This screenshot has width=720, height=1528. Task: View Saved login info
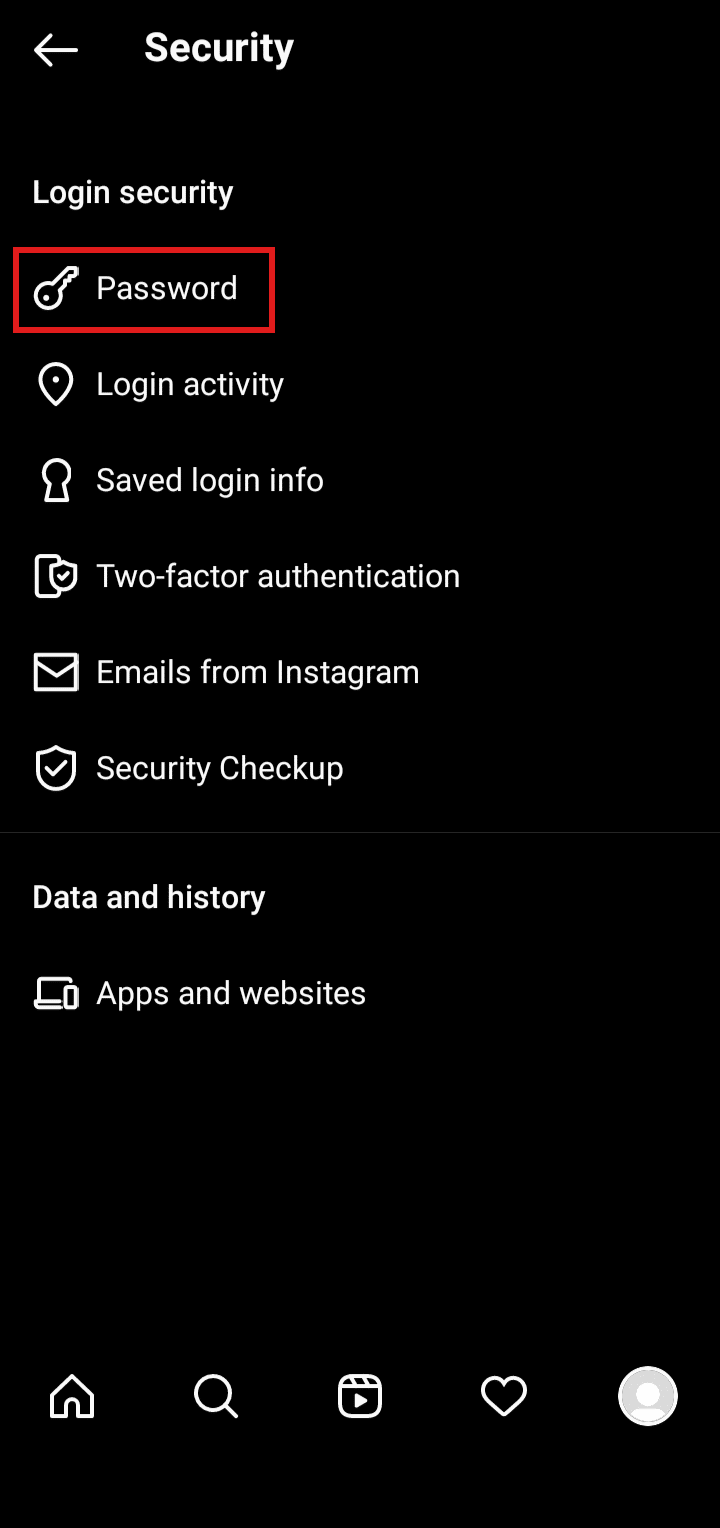(209, 481)
